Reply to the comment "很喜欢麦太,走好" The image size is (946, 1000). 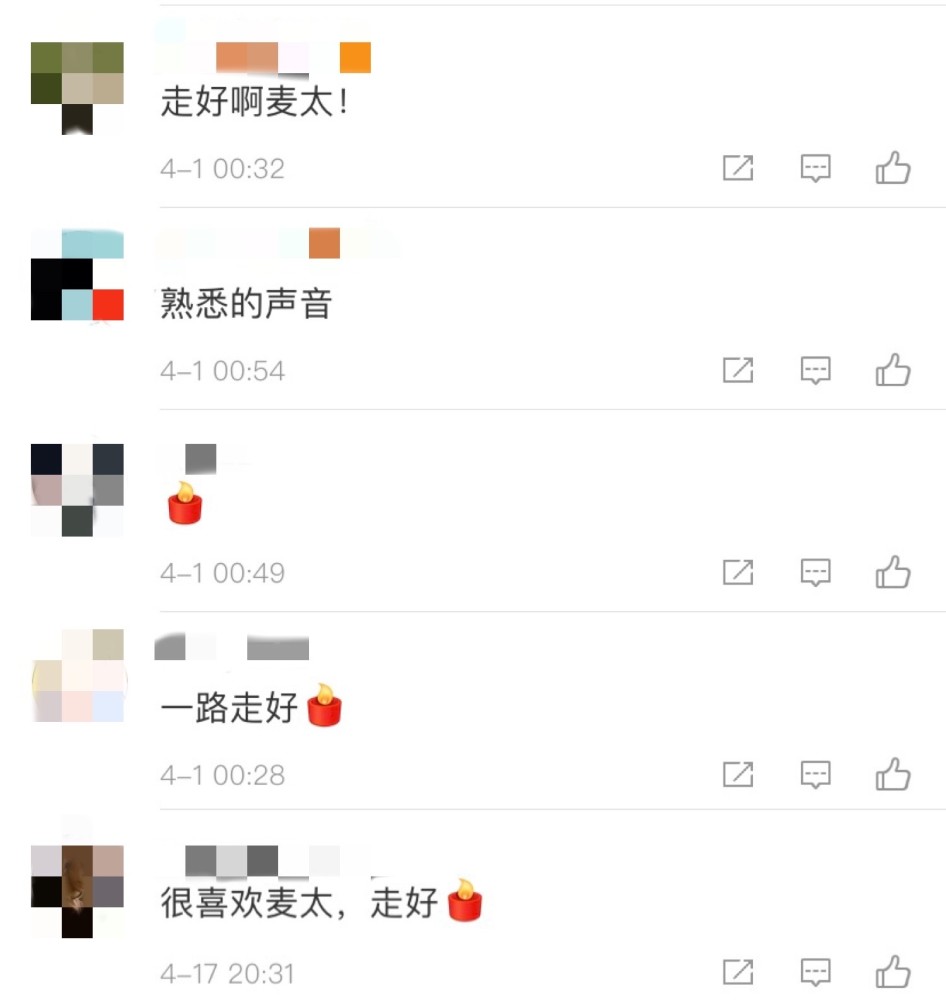[816, 972]
